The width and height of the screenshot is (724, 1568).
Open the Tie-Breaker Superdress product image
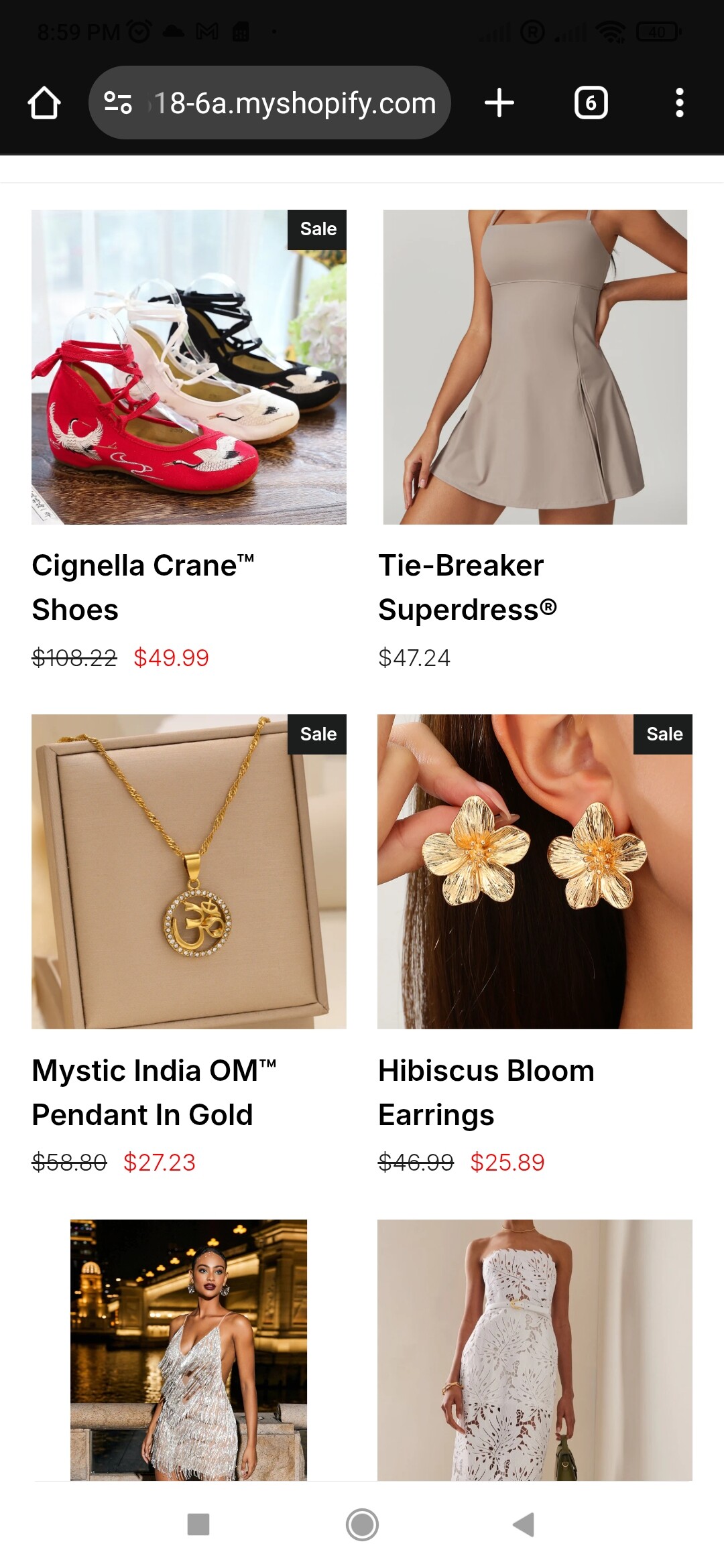click(535, 367)
